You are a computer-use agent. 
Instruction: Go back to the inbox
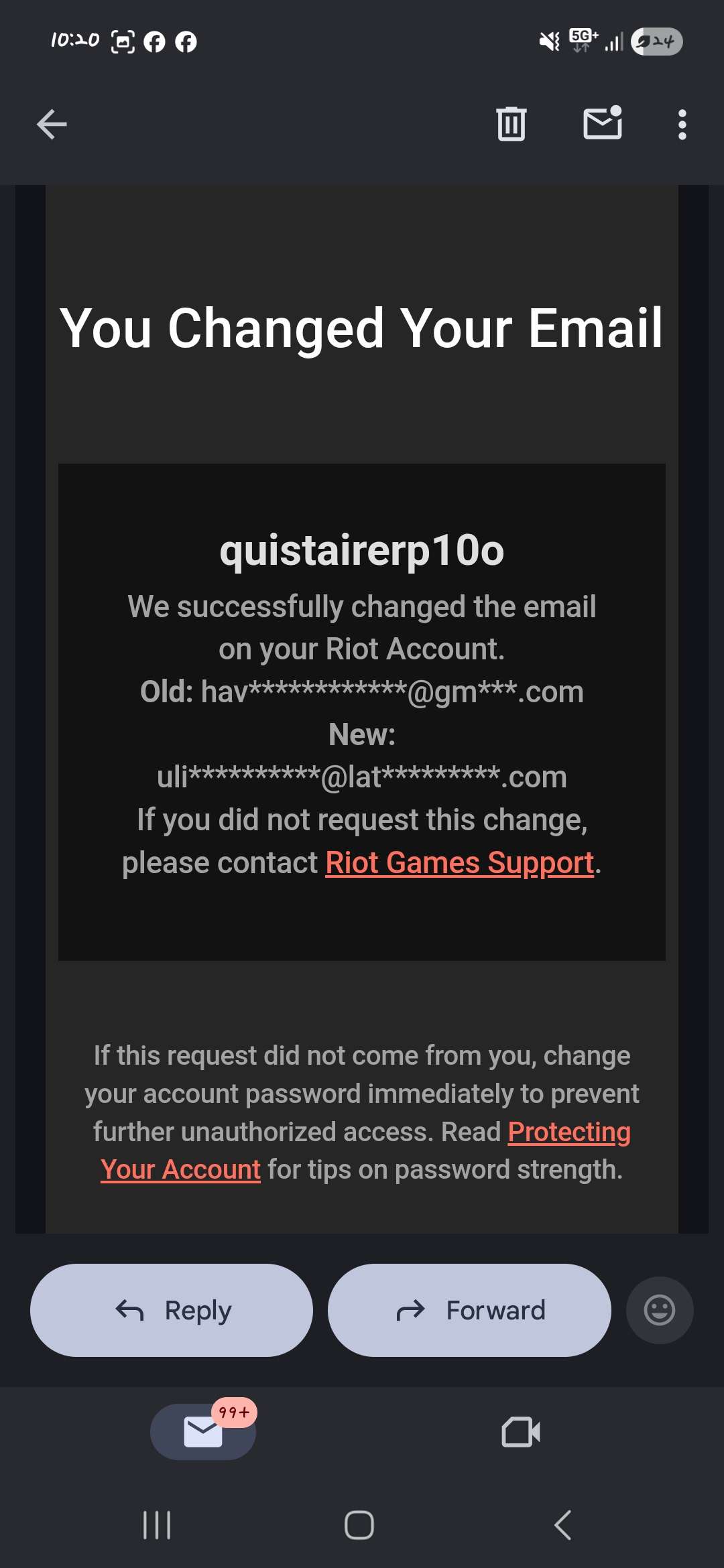52,125
